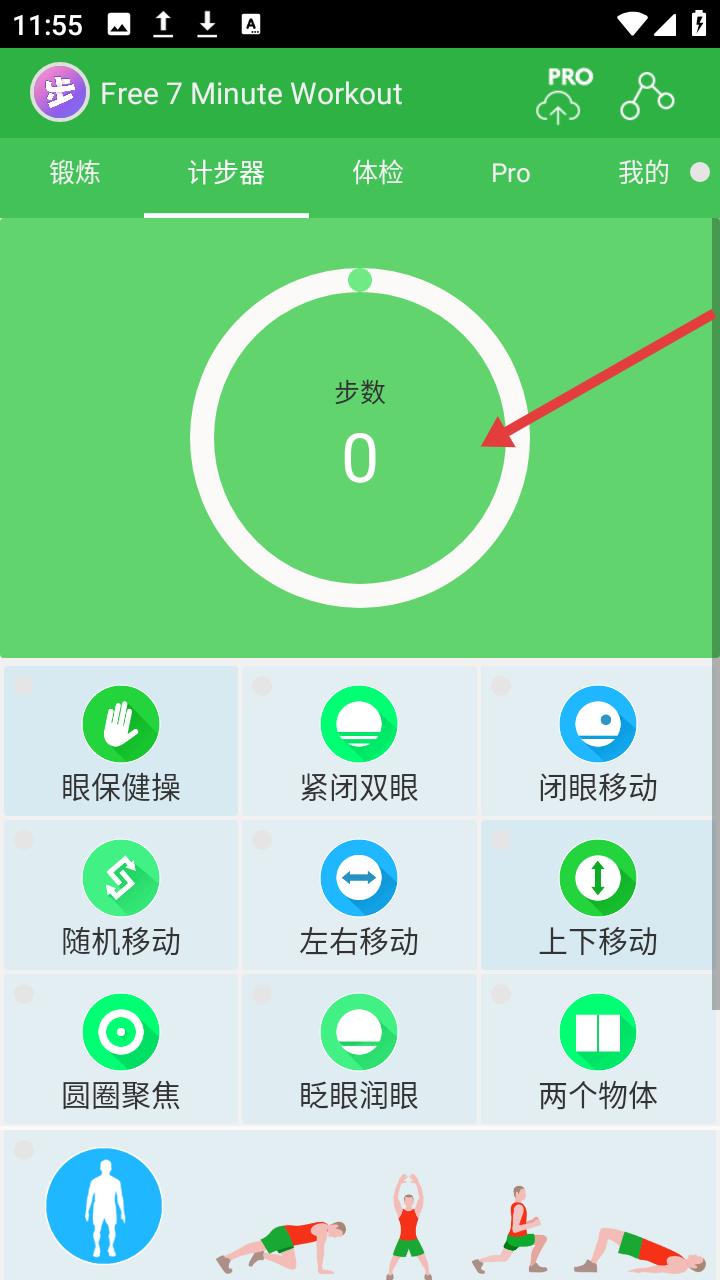Switch to the 锻炼 tab
Viewport: 720px width, 1280px height.
point(75,173)
